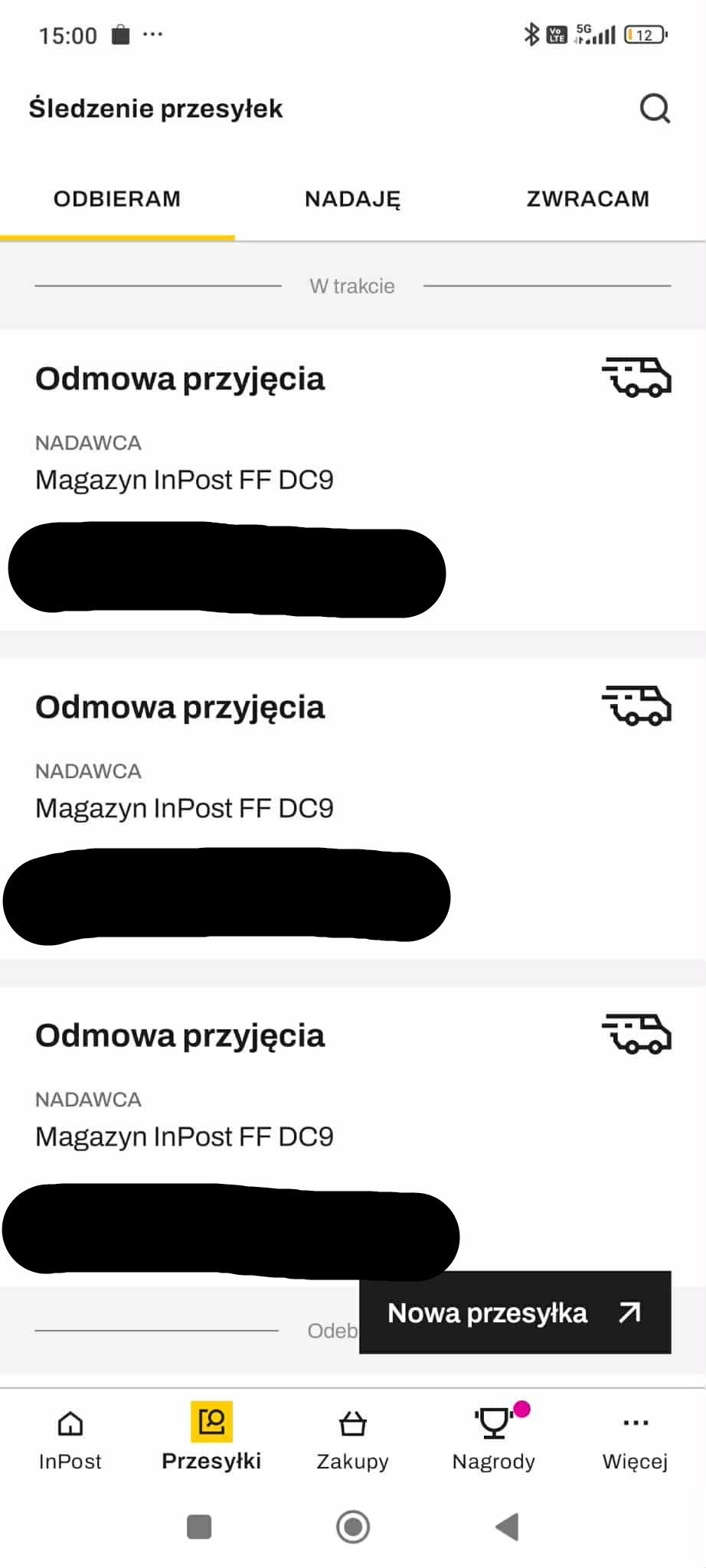
Task: Open the Zakupy tab
Action: point(352,1439)
